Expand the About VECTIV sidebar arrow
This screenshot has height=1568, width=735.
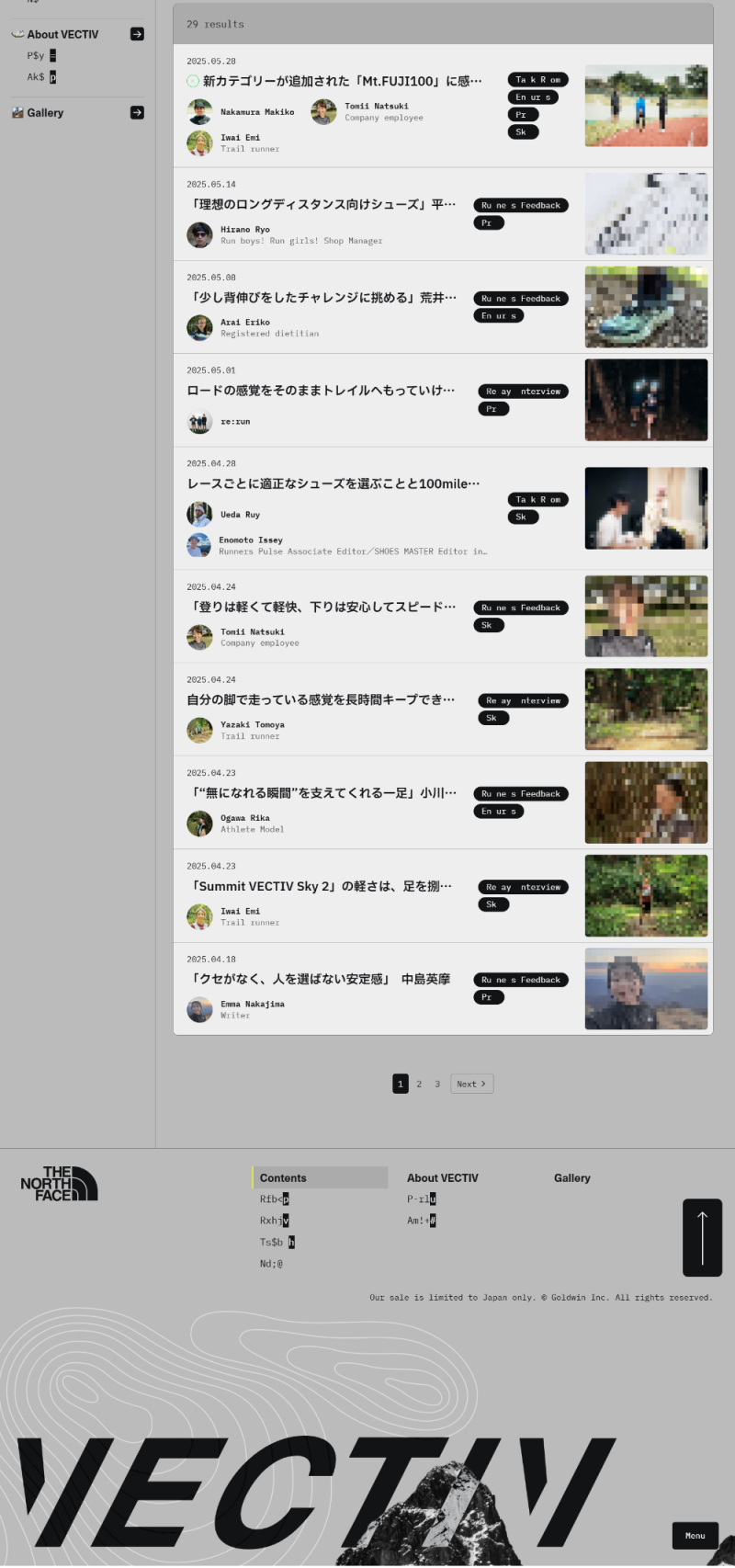(137, 34)
